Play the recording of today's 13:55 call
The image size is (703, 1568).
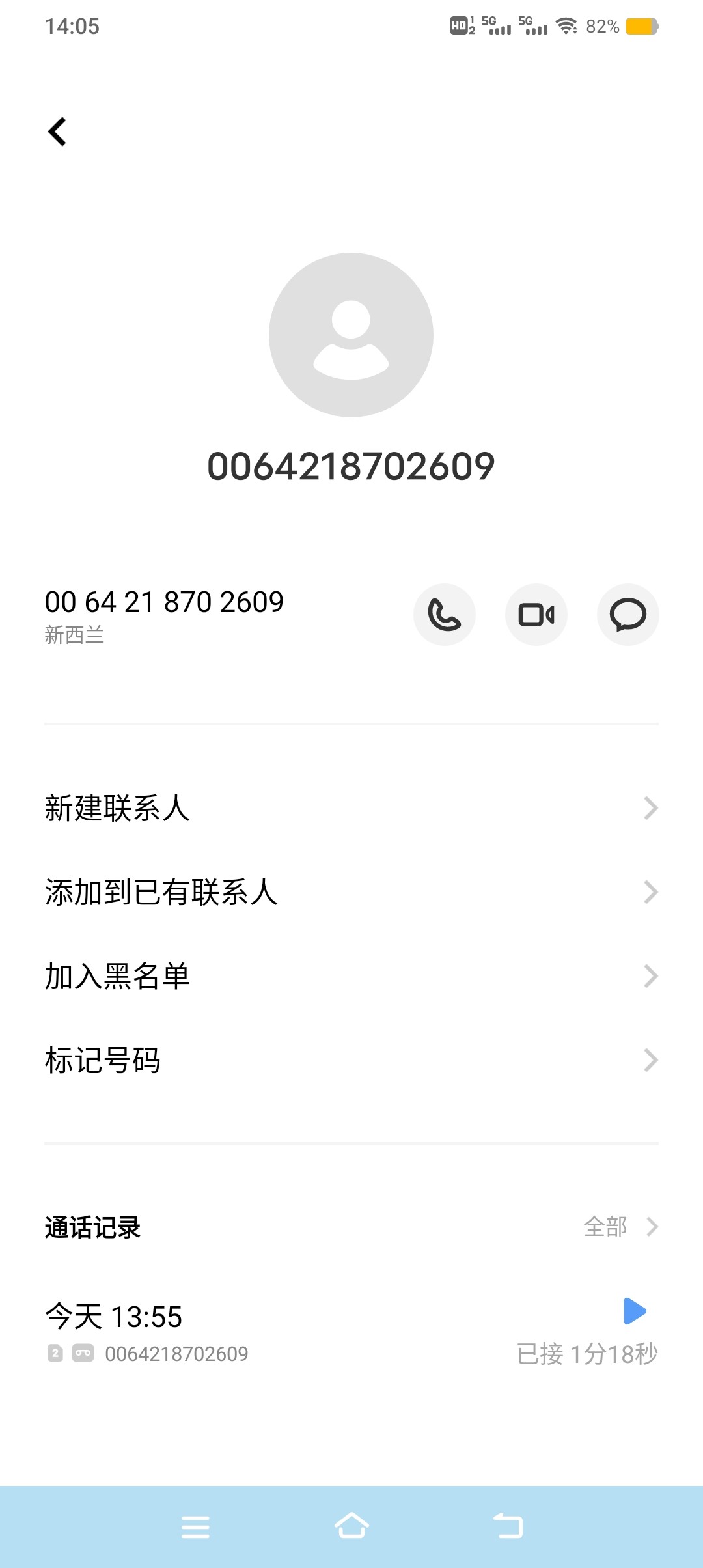tap(635, 1311)
